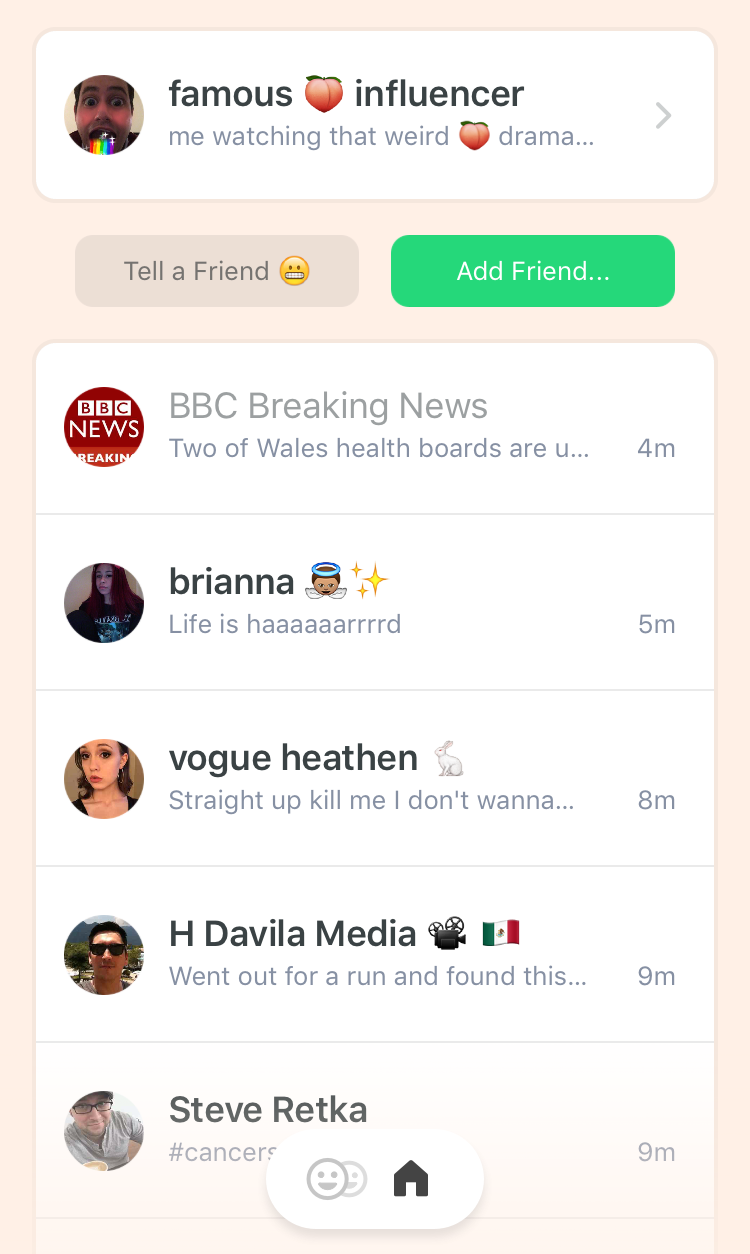Image resolution: width=750 pixels, height=1254 pixels.
Task: View vogue heathen's post
Action: [x=375, y=779]
